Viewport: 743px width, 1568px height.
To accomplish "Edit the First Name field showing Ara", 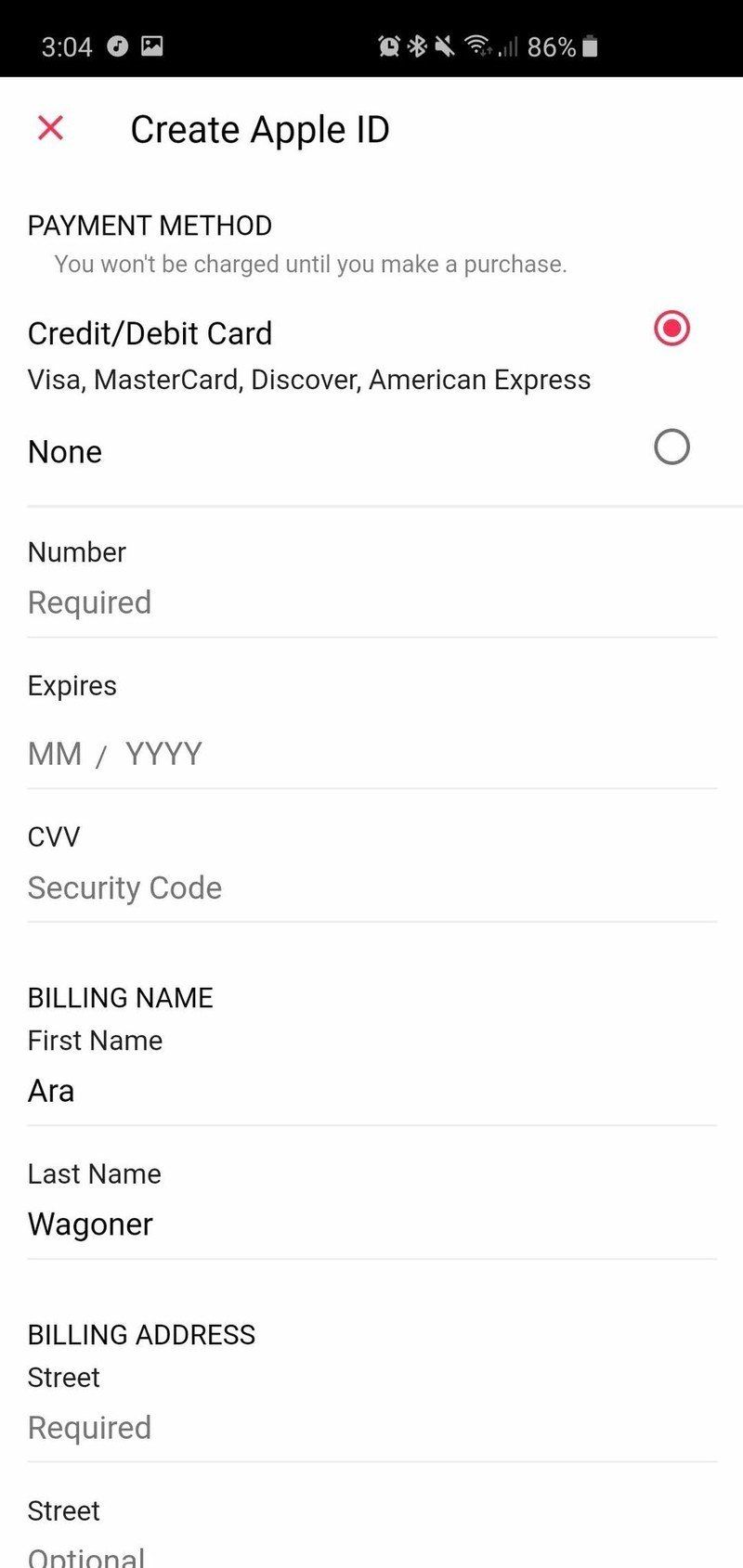I will [371, 1091].
